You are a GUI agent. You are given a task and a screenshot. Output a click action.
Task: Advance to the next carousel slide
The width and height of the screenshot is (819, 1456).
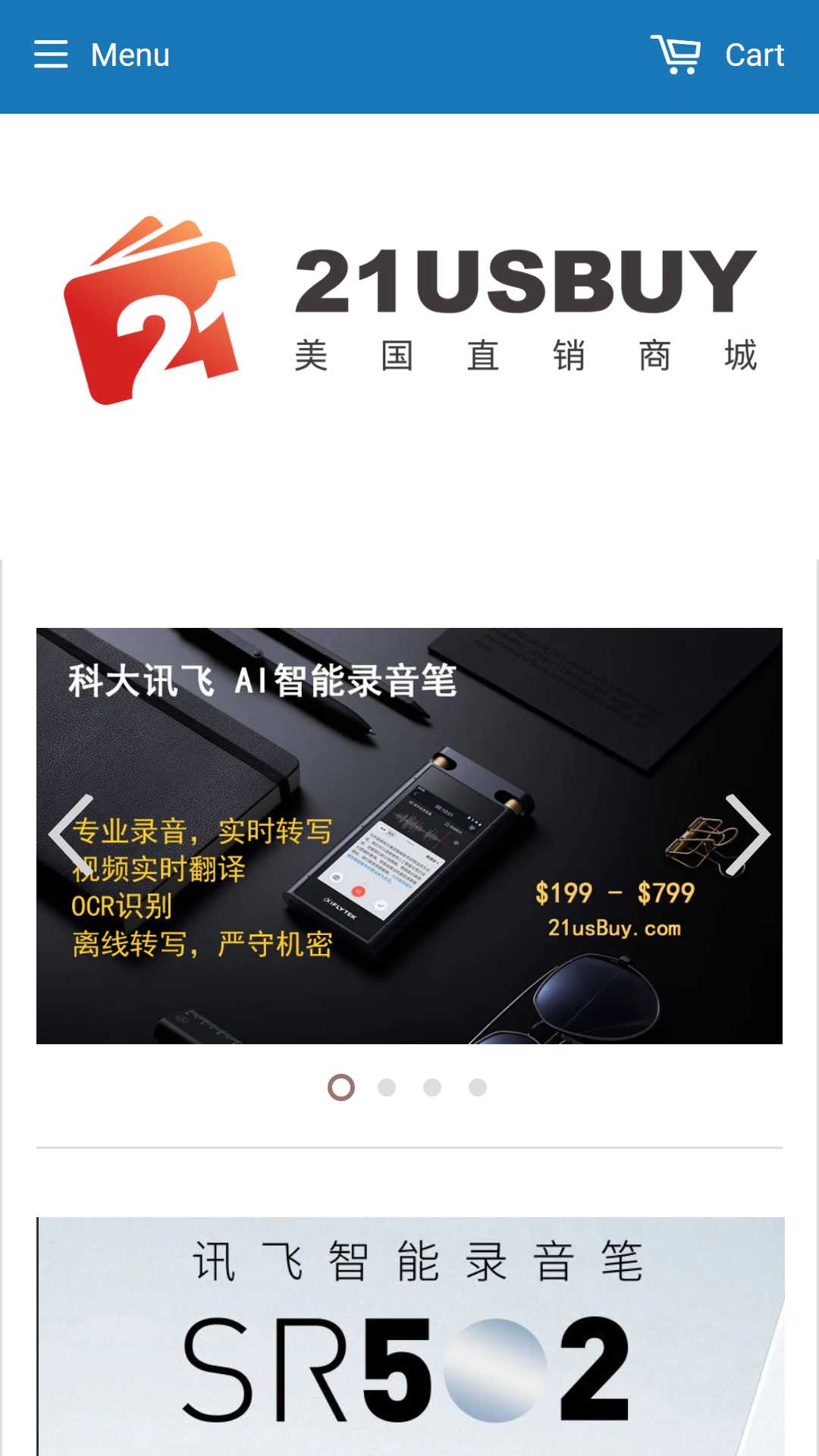[748, 835]
